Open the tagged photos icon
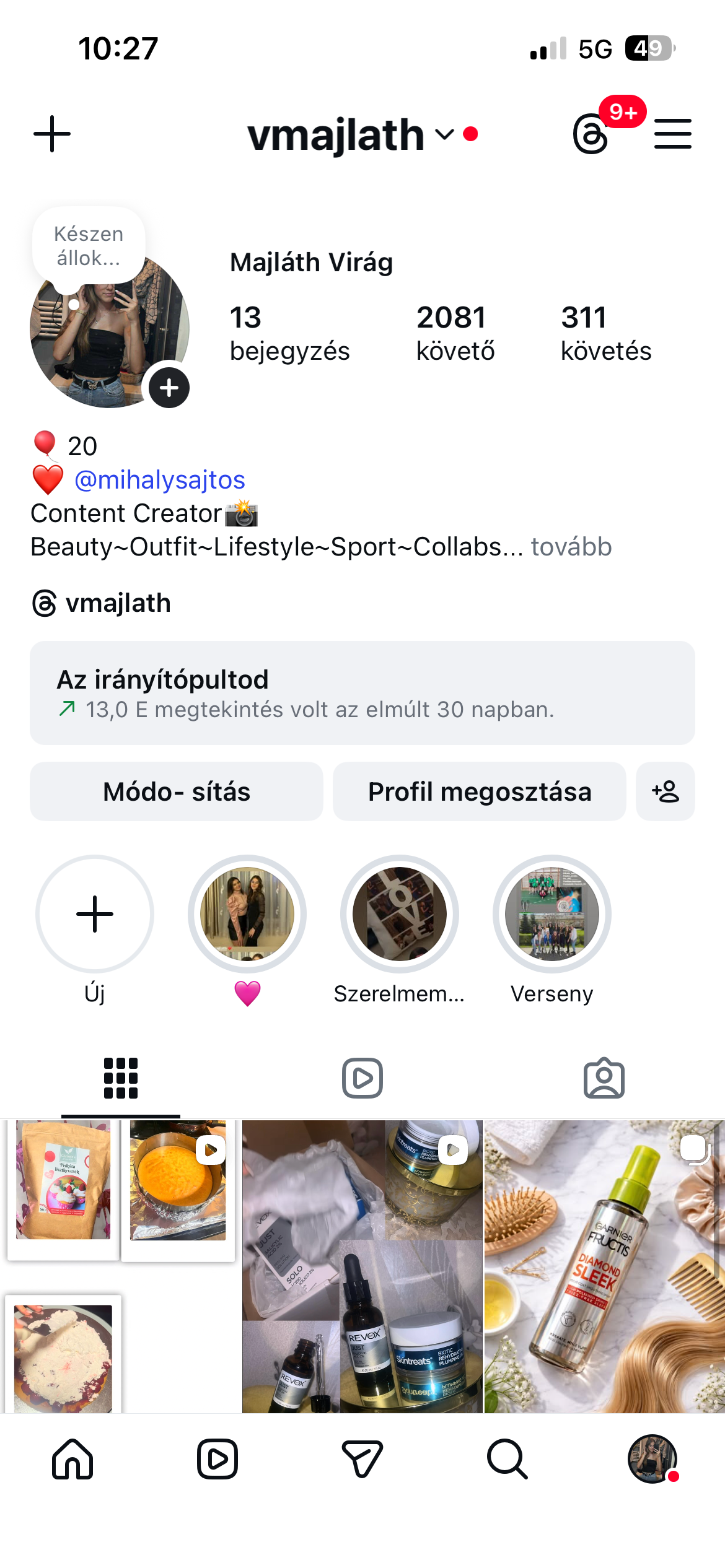Image resolution: width=725 pixels, height=1568 pixels. pyautogui.click(x=604, y=1077)
